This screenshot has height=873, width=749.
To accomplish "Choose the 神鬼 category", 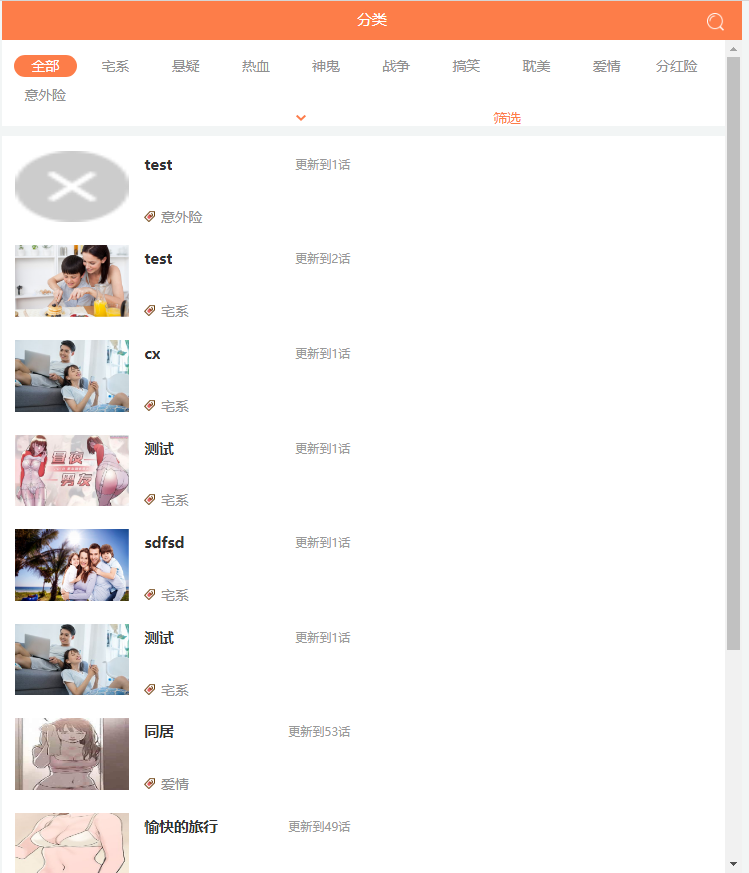I will pyautogui.click(x=326, y=66).
